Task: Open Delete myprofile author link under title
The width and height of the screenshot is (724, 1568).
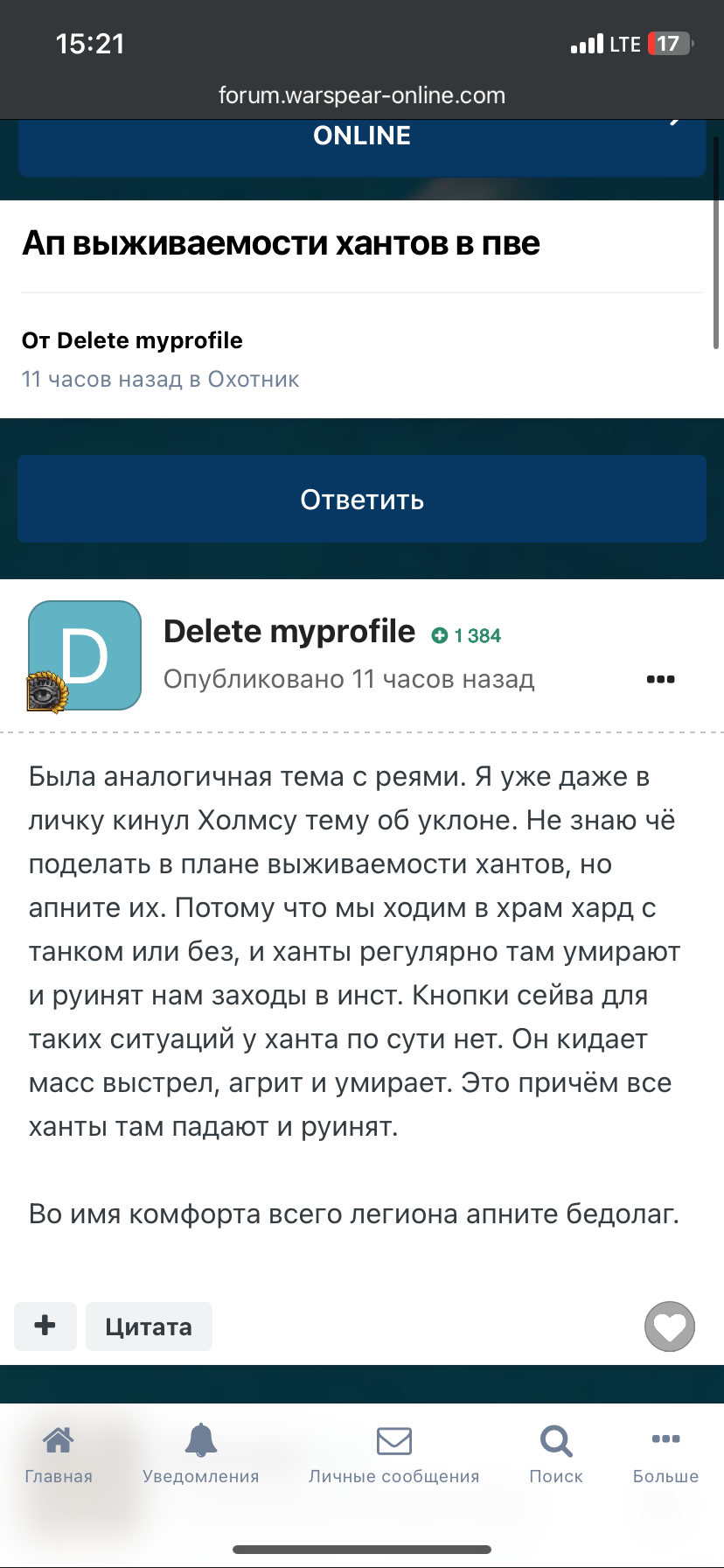Action: 150,340
